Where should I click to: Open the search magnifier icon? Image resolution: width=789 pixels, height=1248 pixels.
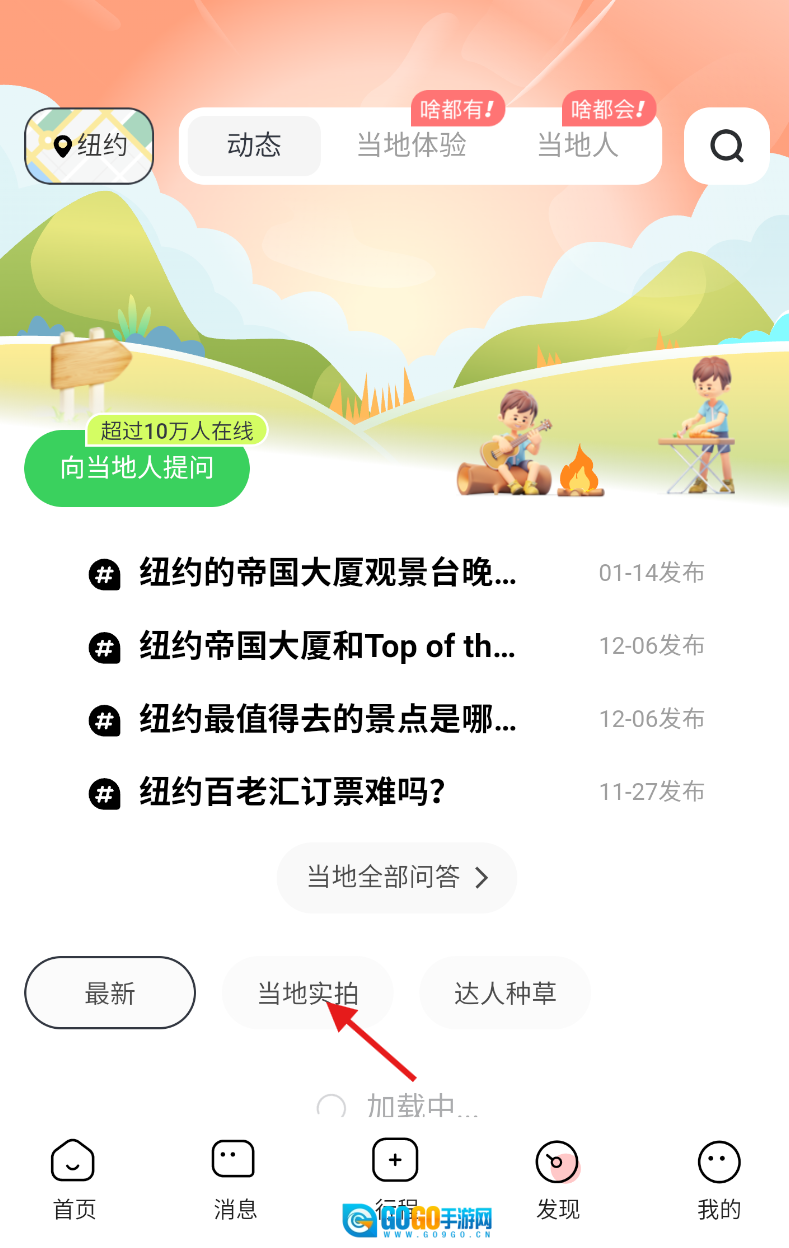pyautogui.click(x=726, y=147)
